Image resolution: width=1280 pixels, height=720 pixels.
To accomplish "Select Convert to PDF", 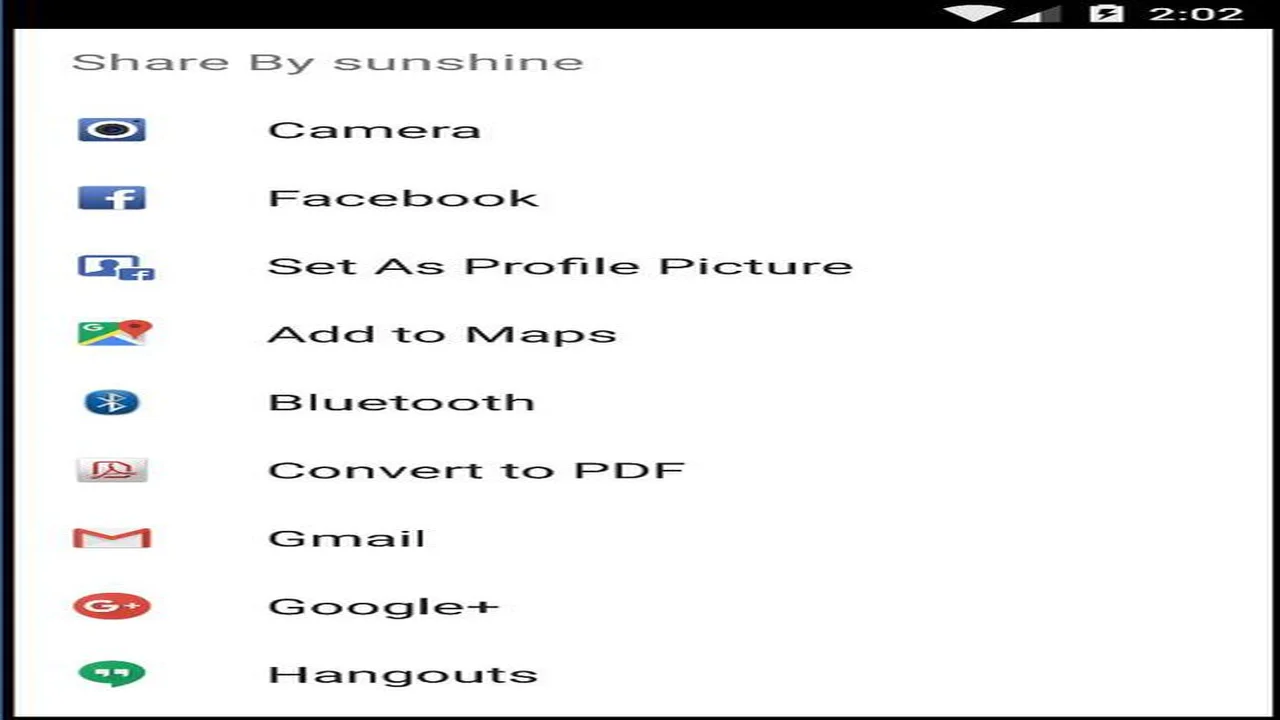I will click(x=476, y=470).
